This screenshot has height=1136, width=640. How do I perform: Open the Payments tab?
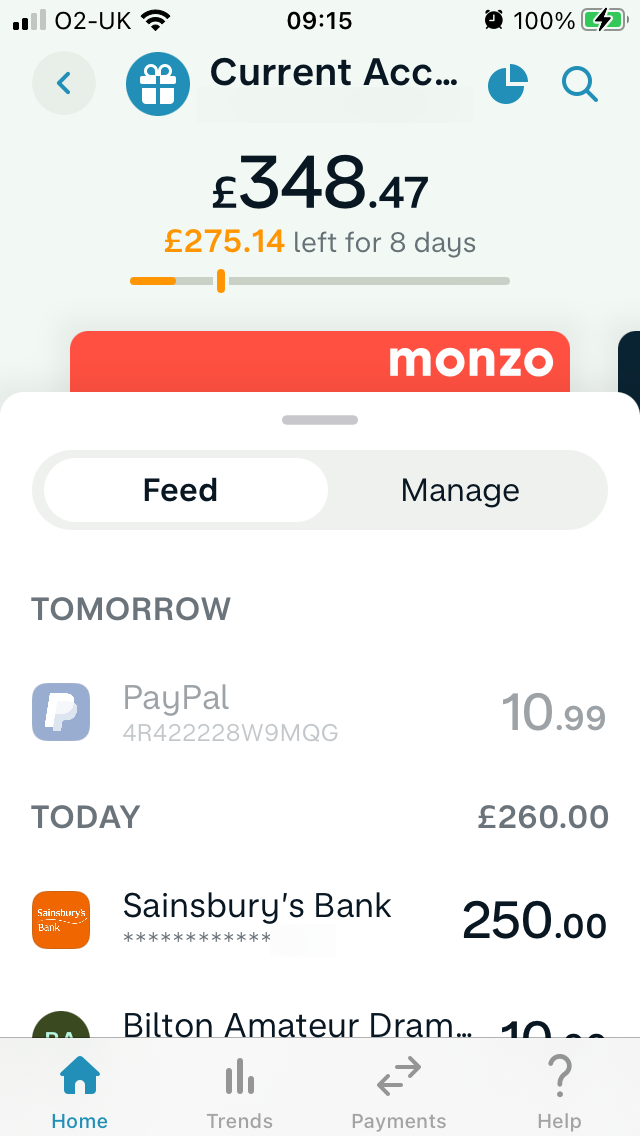tap(399, 1094)
